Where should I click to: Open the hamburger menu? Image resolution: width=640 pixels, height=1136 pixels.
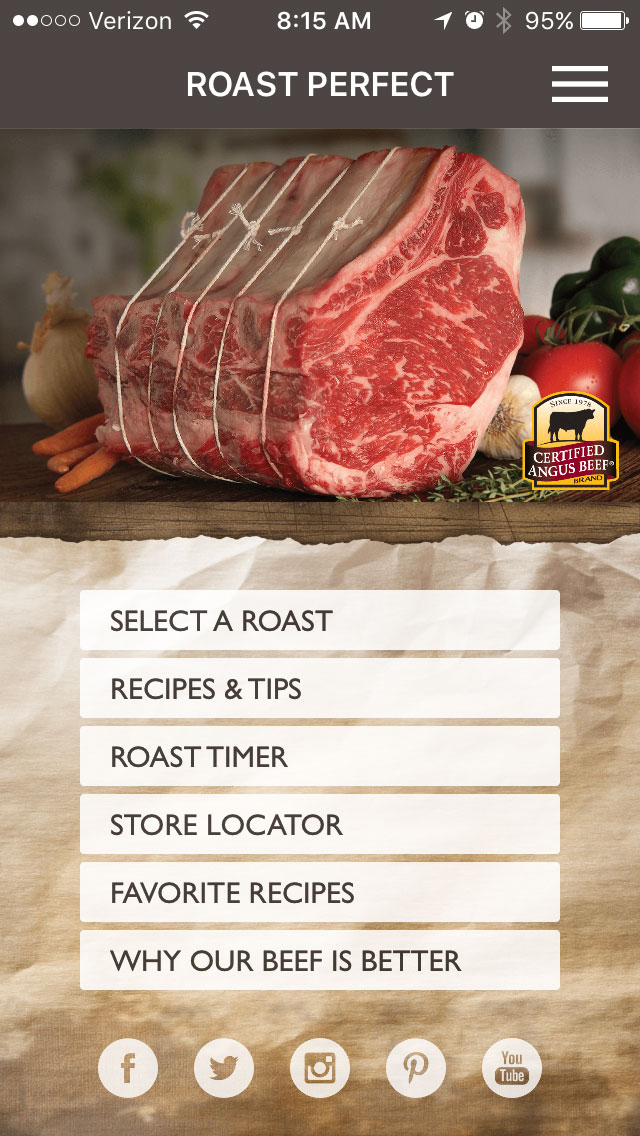579,84
